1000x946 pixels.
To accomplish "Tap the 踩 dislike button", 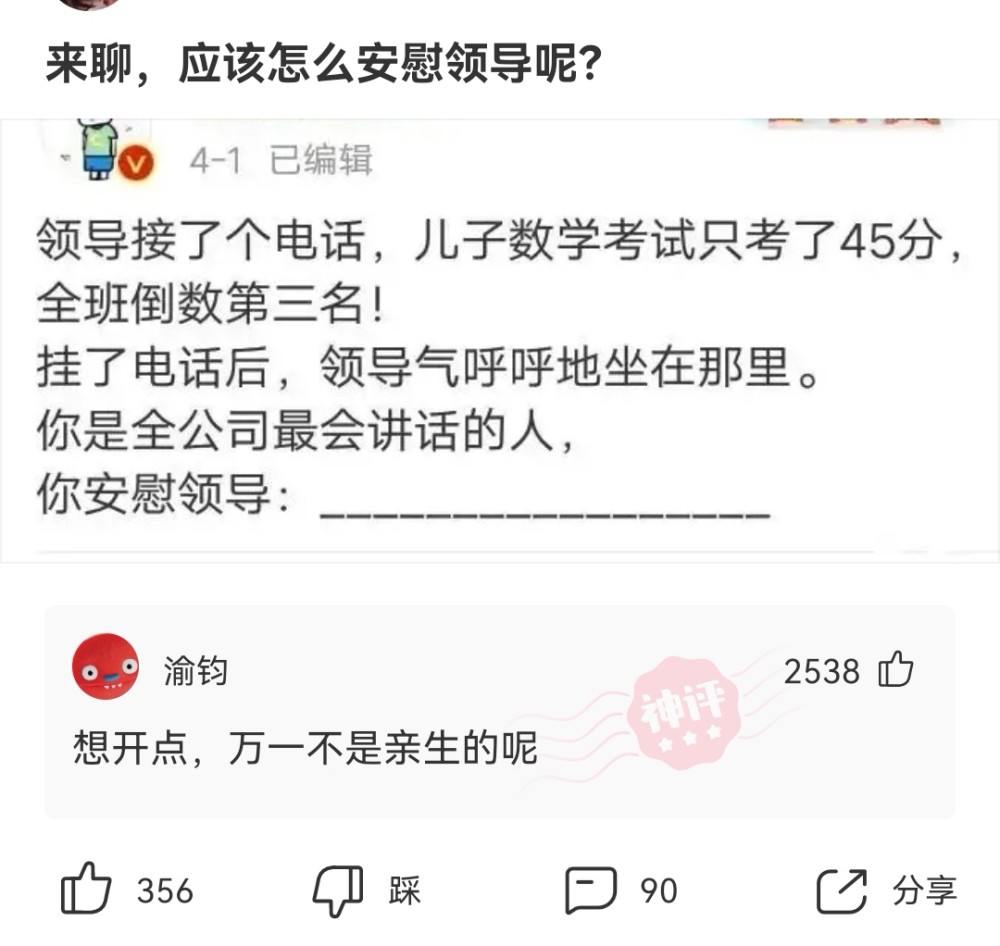I will [338, 890].
